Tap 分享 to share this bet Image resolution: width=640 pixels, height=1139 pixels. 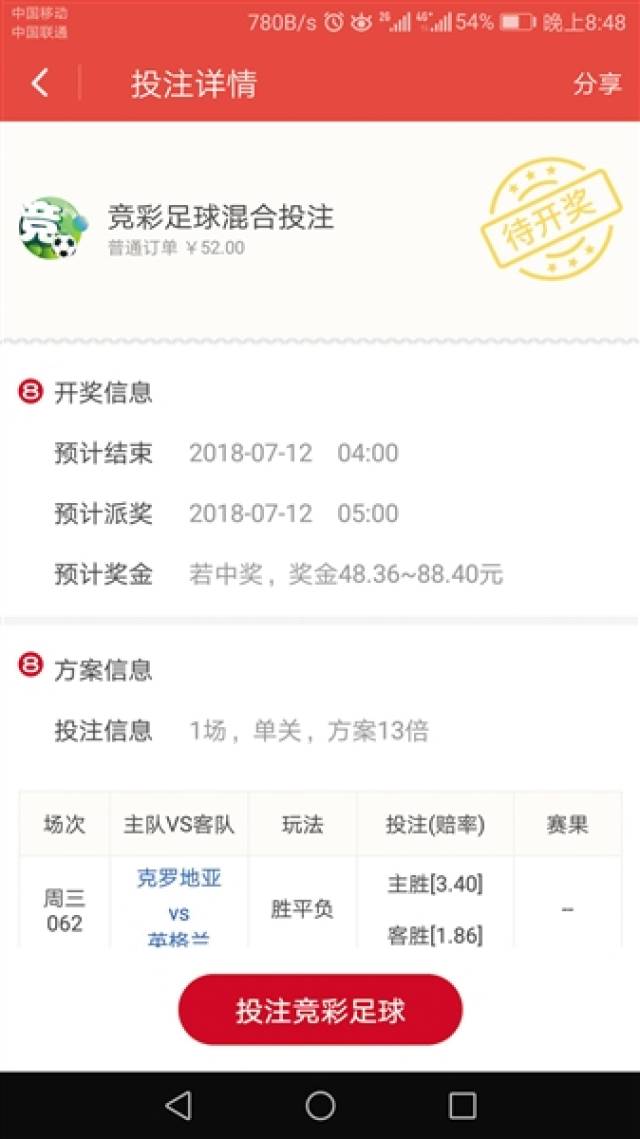coord(597,84)
